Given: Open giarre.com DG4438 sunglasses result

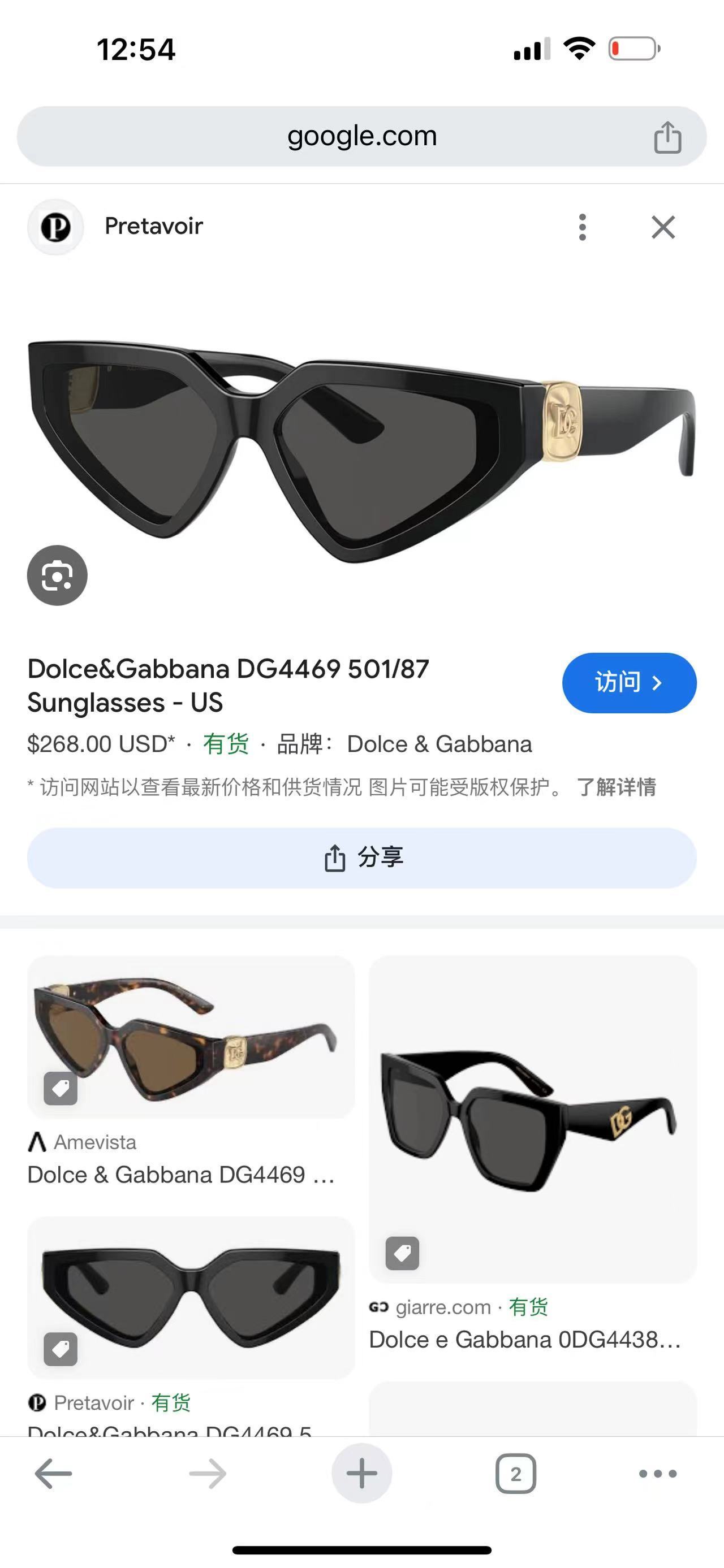Looking at the screenshot, I should [x=532, y=1120].
